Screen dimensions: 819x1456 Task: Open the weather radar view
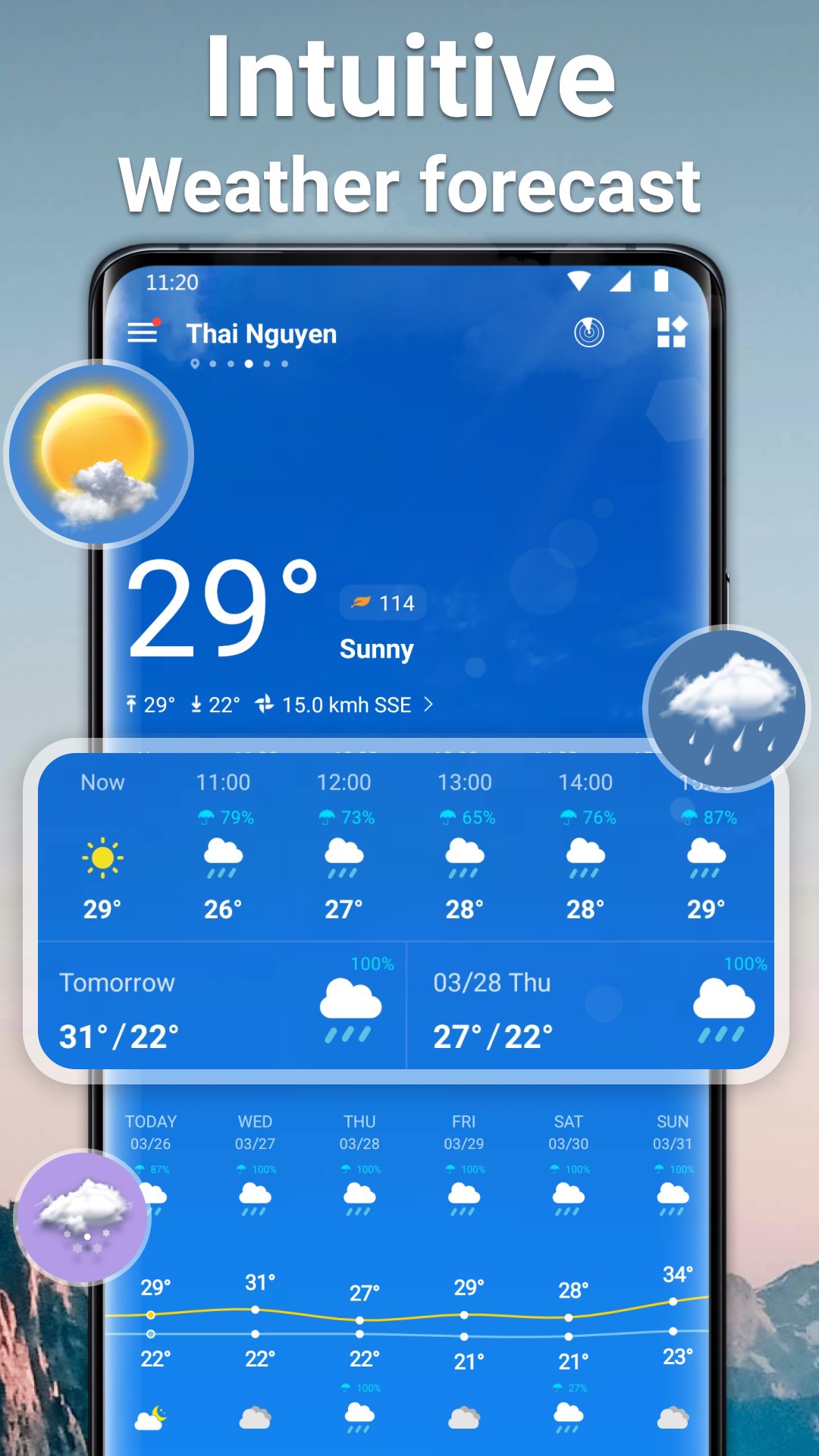point(590,332)
